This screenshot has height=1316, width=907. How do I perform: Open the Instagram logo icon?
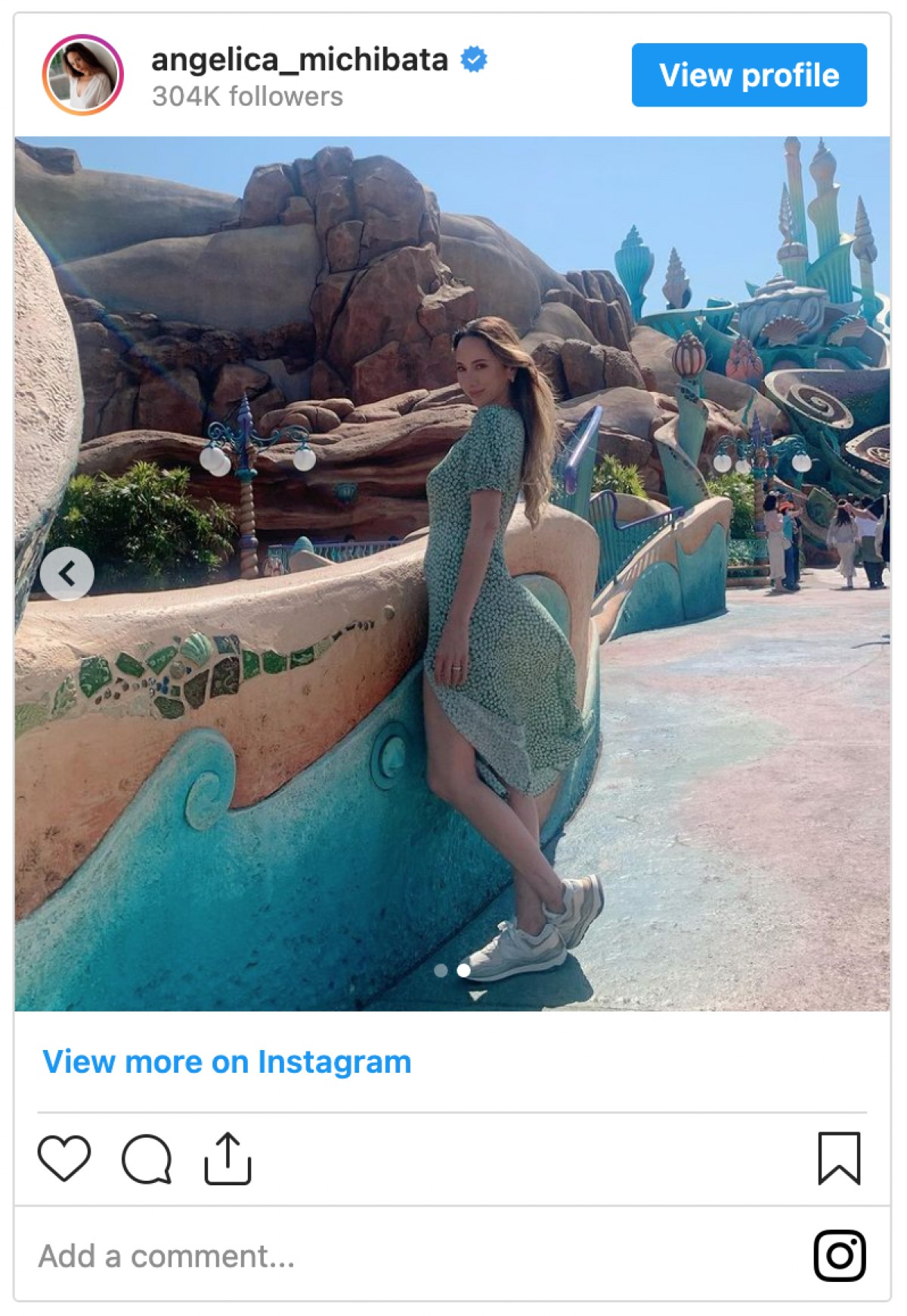(x=839, y=1256)
